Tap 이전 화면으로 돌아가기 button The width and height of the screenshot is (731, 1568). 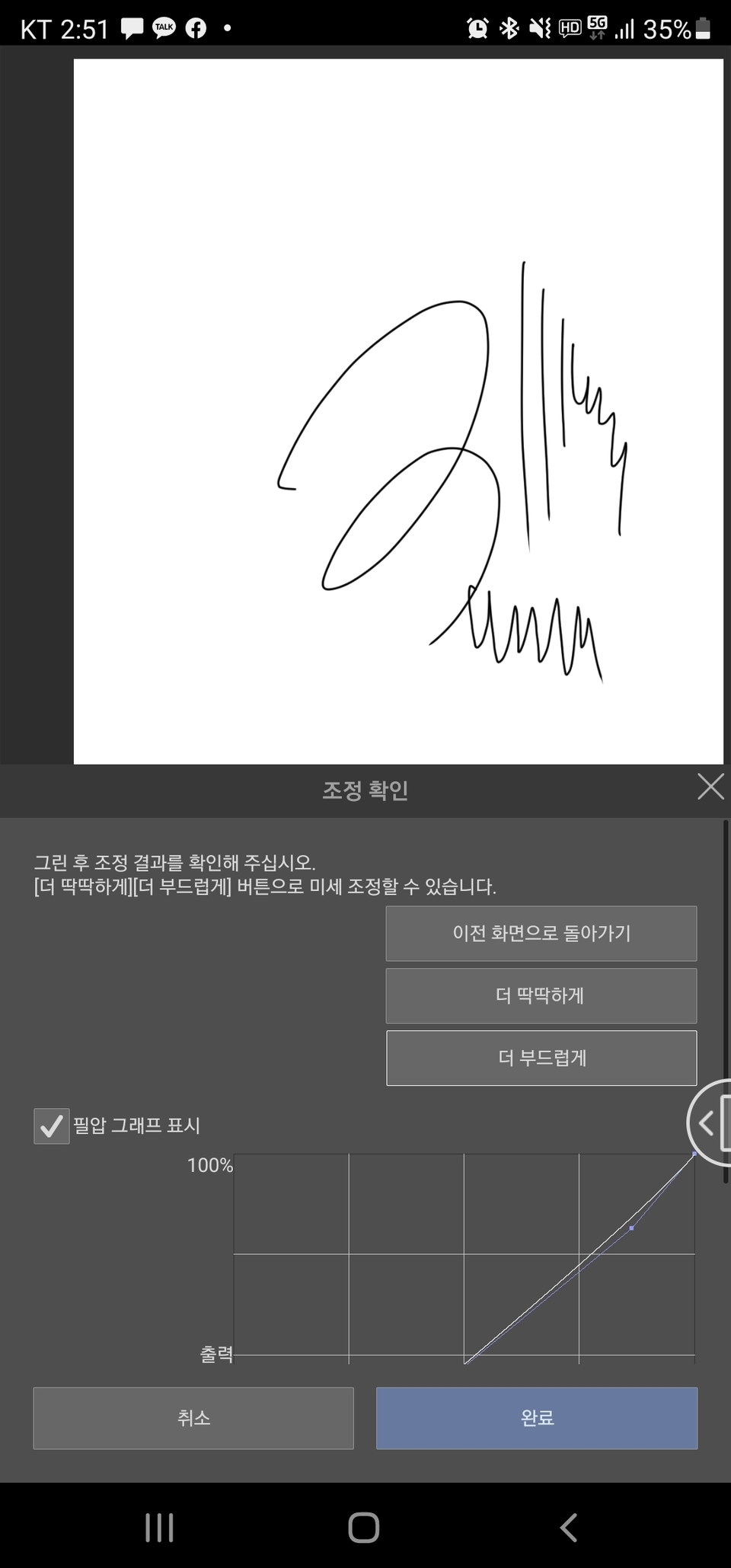[541, 933]
